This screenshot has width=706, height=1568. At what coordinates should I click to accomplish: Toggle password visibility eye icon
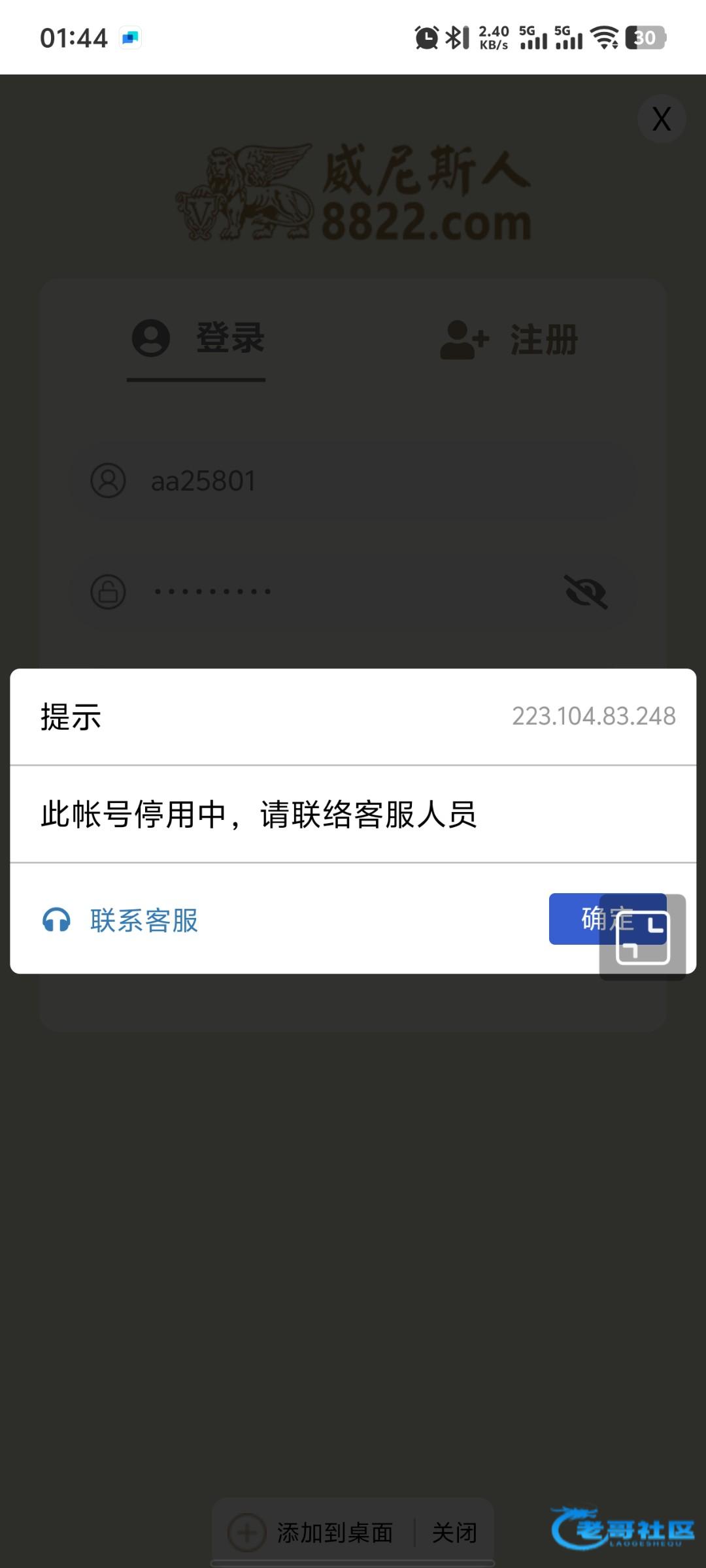click(x=586, y=592)
